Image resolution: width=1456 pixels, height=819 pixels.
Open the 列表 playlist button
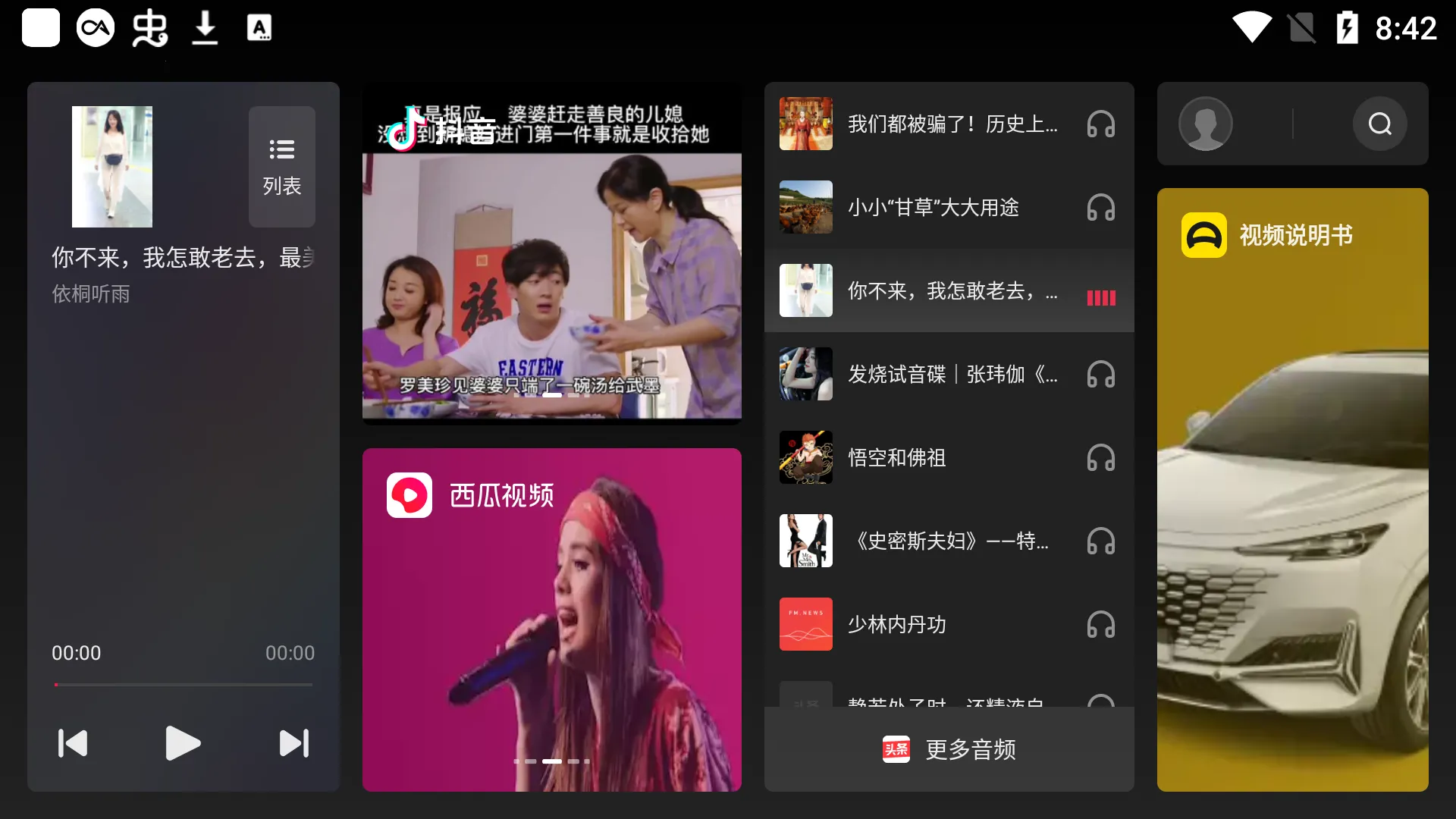pyautogui.click(x=281, y=167)
